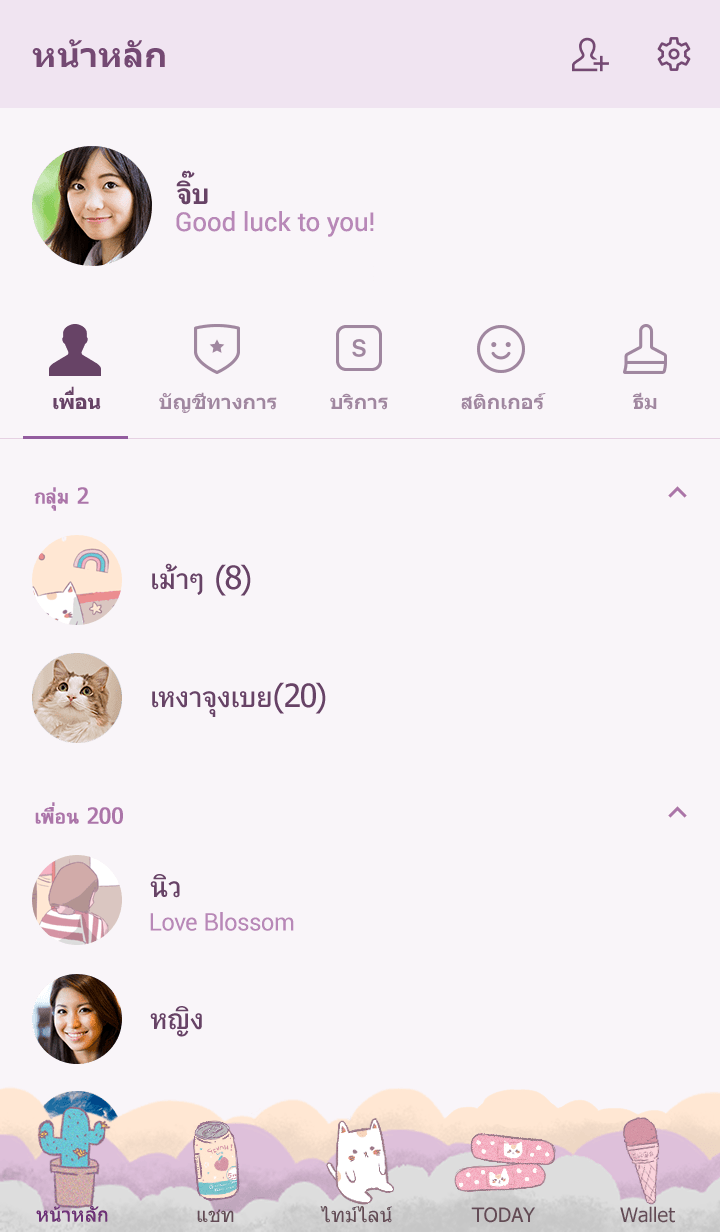720x1232 pixels.
Task: Open the group เหงาจุงเบย(20)
Action: (x=238, y=697)
